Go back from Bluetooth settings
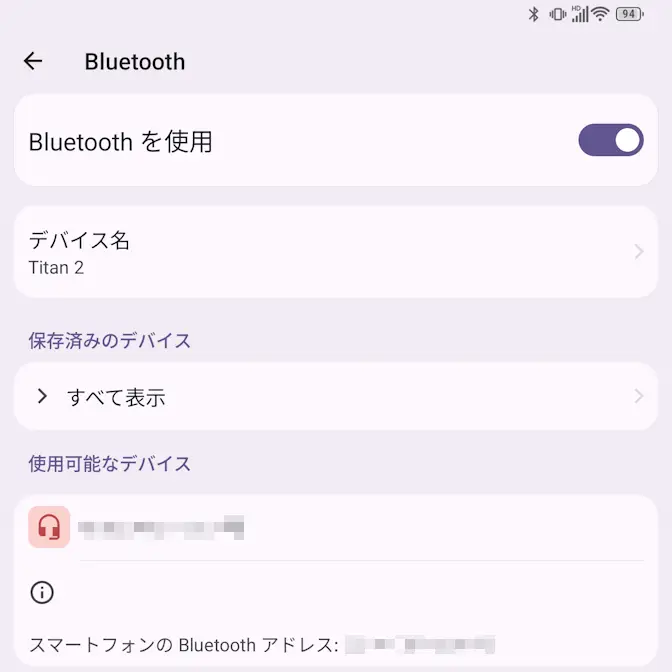Viewport: 672px width, 672px height. [x=33, y=61]
